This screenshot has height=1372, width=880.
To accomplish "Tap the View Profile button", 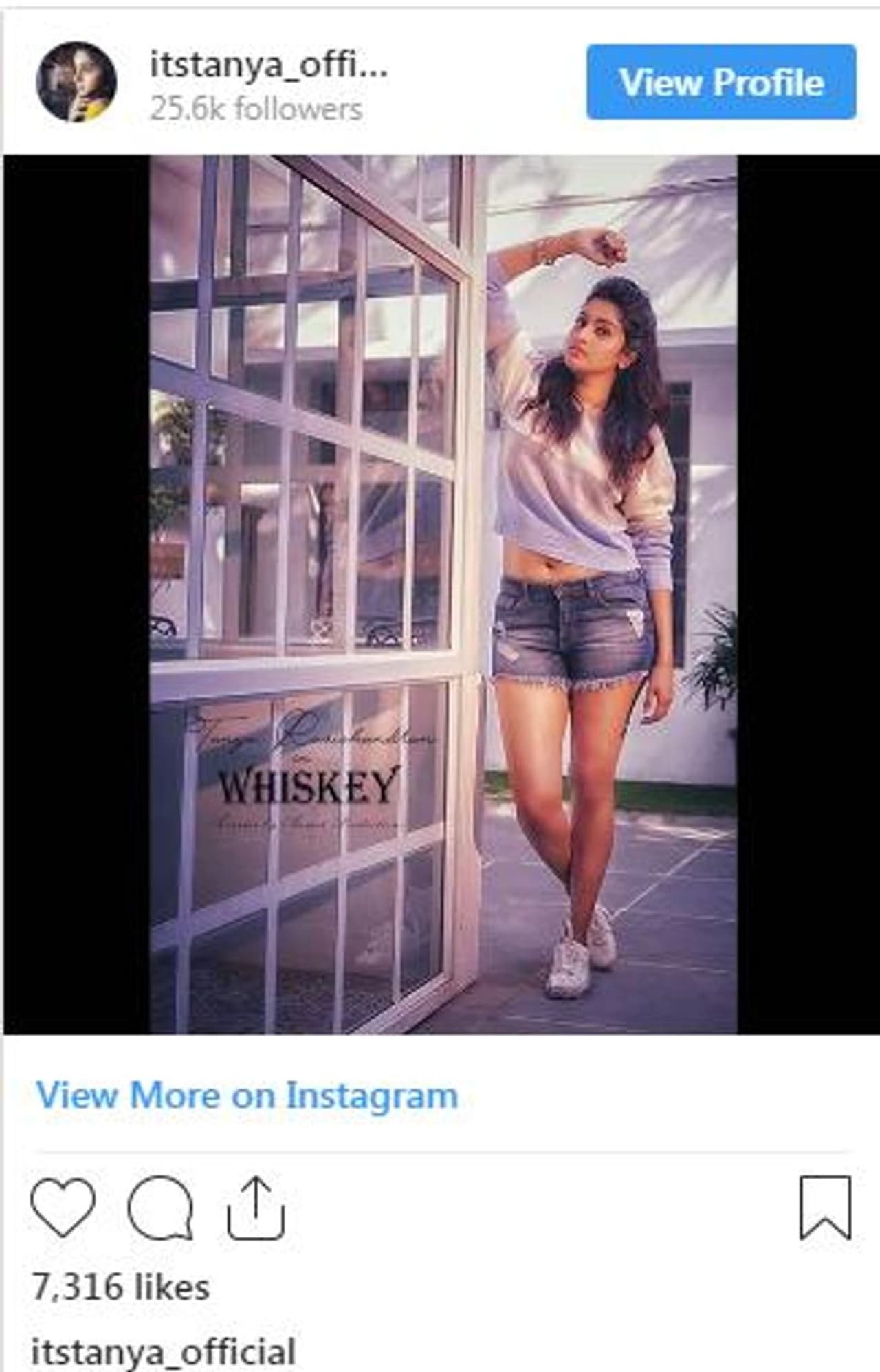I will pyautogui.click(x=720, y=82).
